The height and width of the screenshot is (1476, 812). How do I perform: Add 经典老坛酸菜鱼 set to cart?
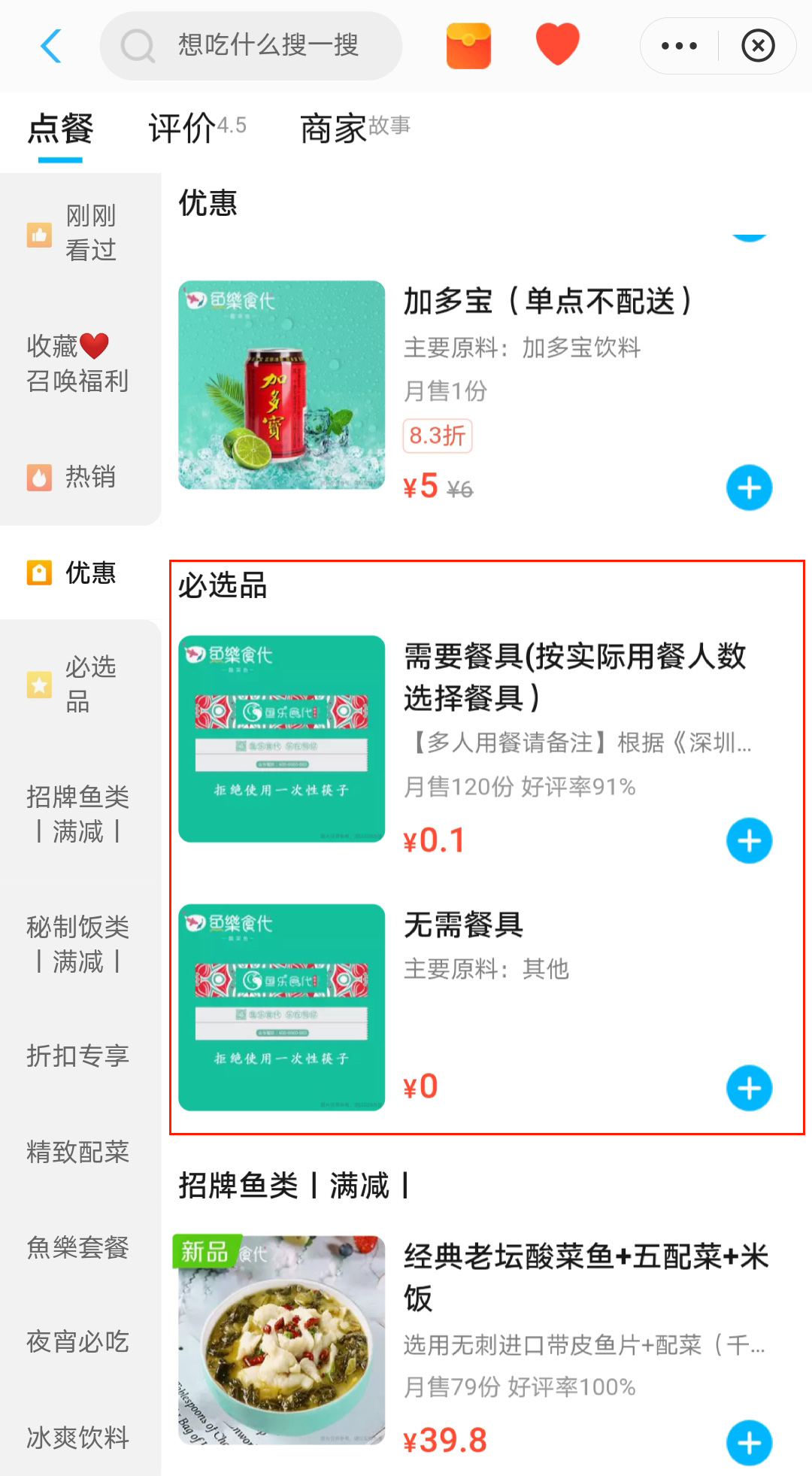(749, 1442)
